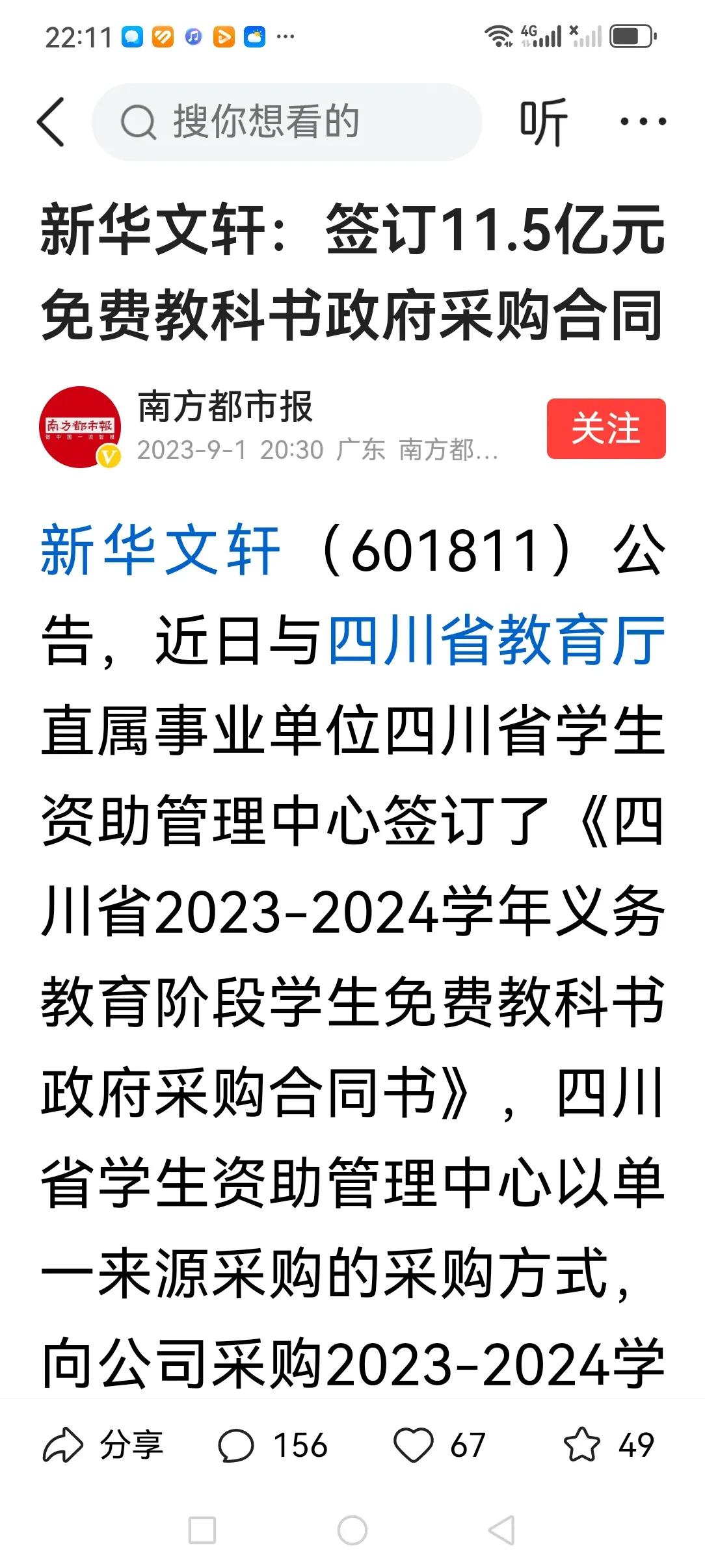Tap the circle home navigation button
705x1568 pixels.
pos(351,1530)
